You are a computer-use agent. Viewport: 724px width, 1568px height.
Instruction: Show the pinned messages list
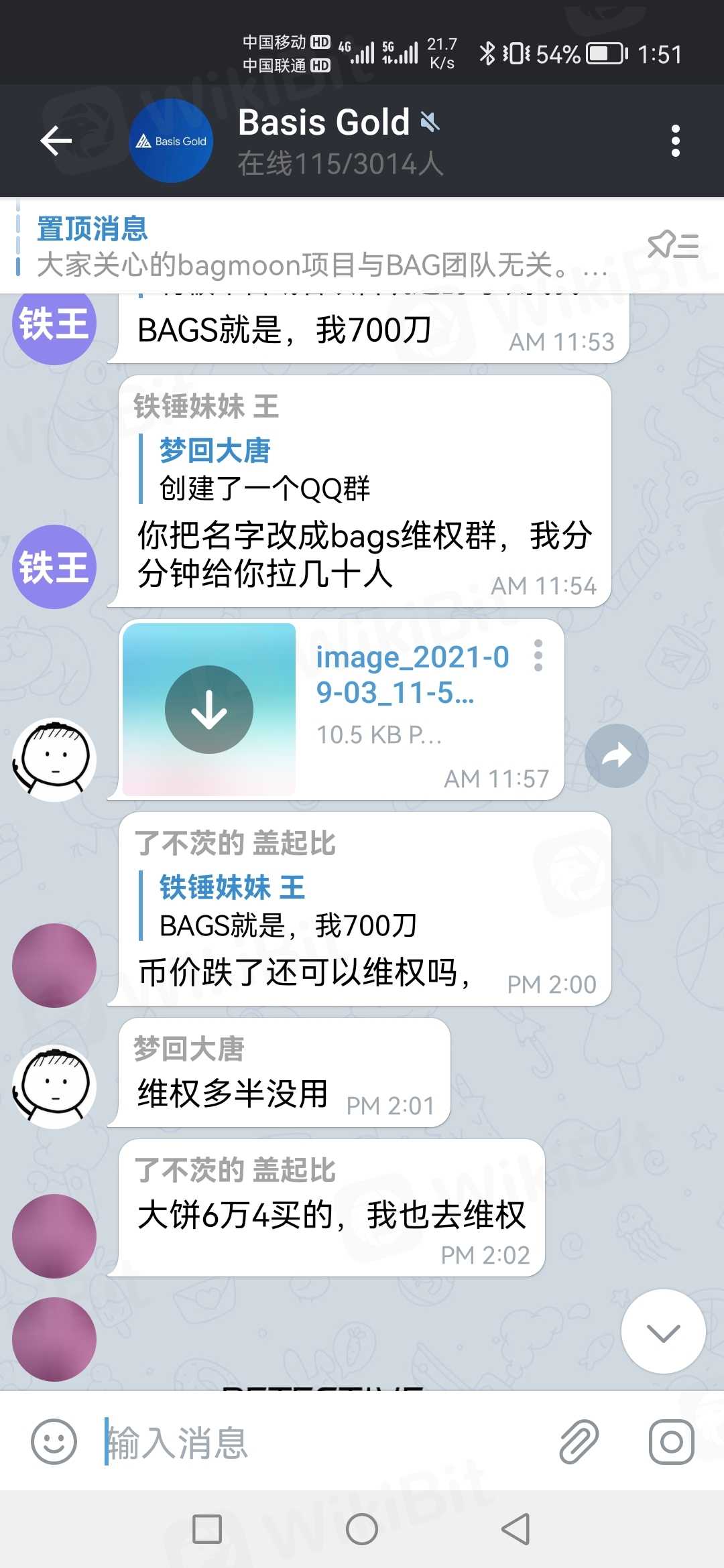tap(673, 246)
